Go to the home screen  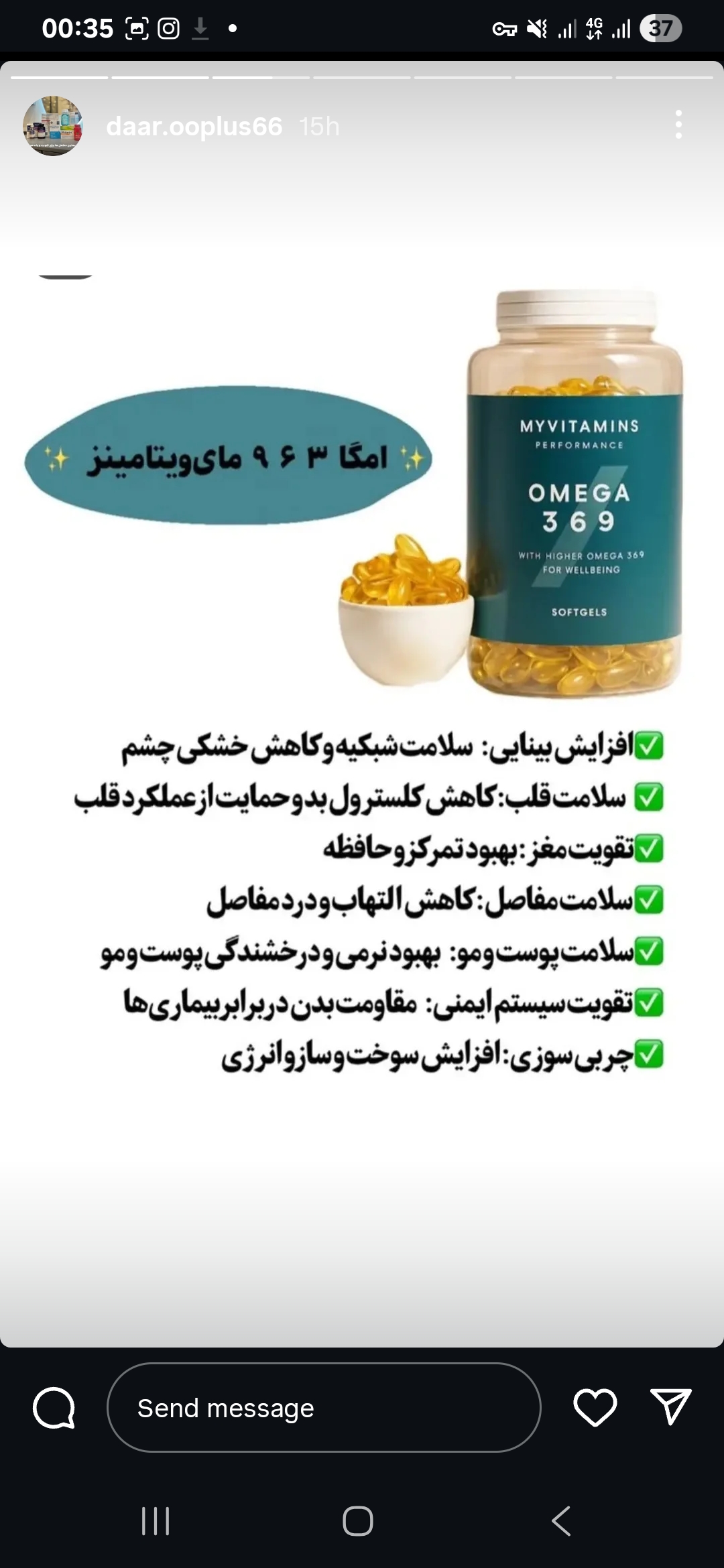pyautogui.click(x=358, y=1521)
